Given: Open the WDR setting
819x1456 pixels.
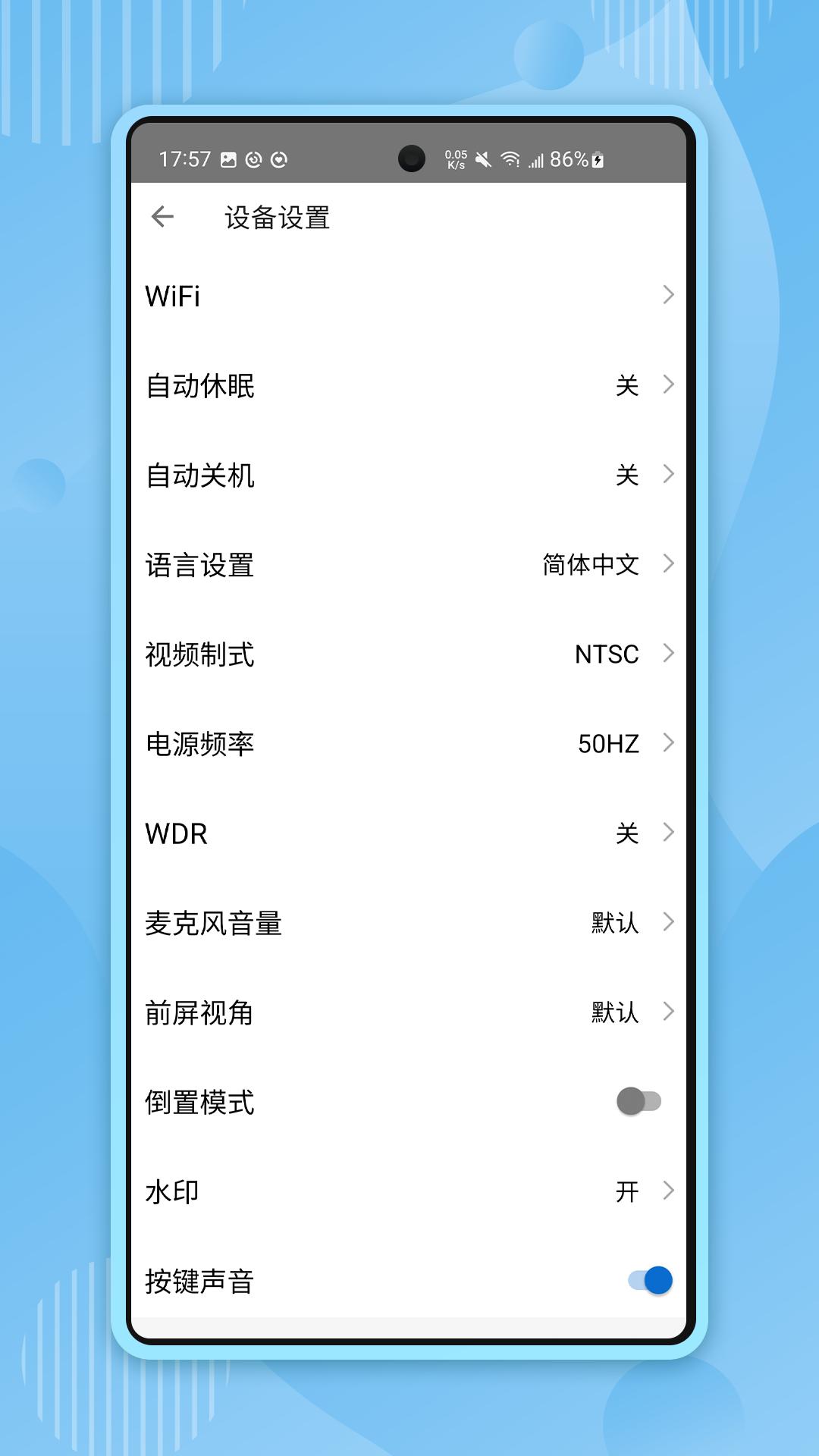Looking at the screenshot, I should [x=409, y=833].
